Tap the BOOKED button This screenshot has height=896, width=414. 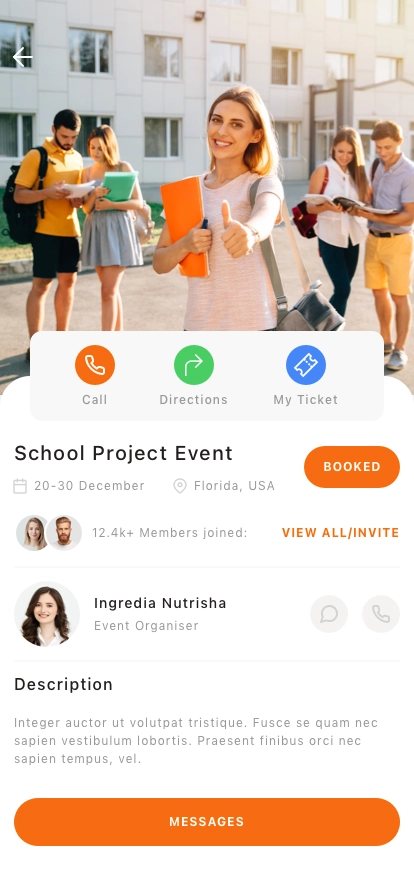click(x=352, y=467)
